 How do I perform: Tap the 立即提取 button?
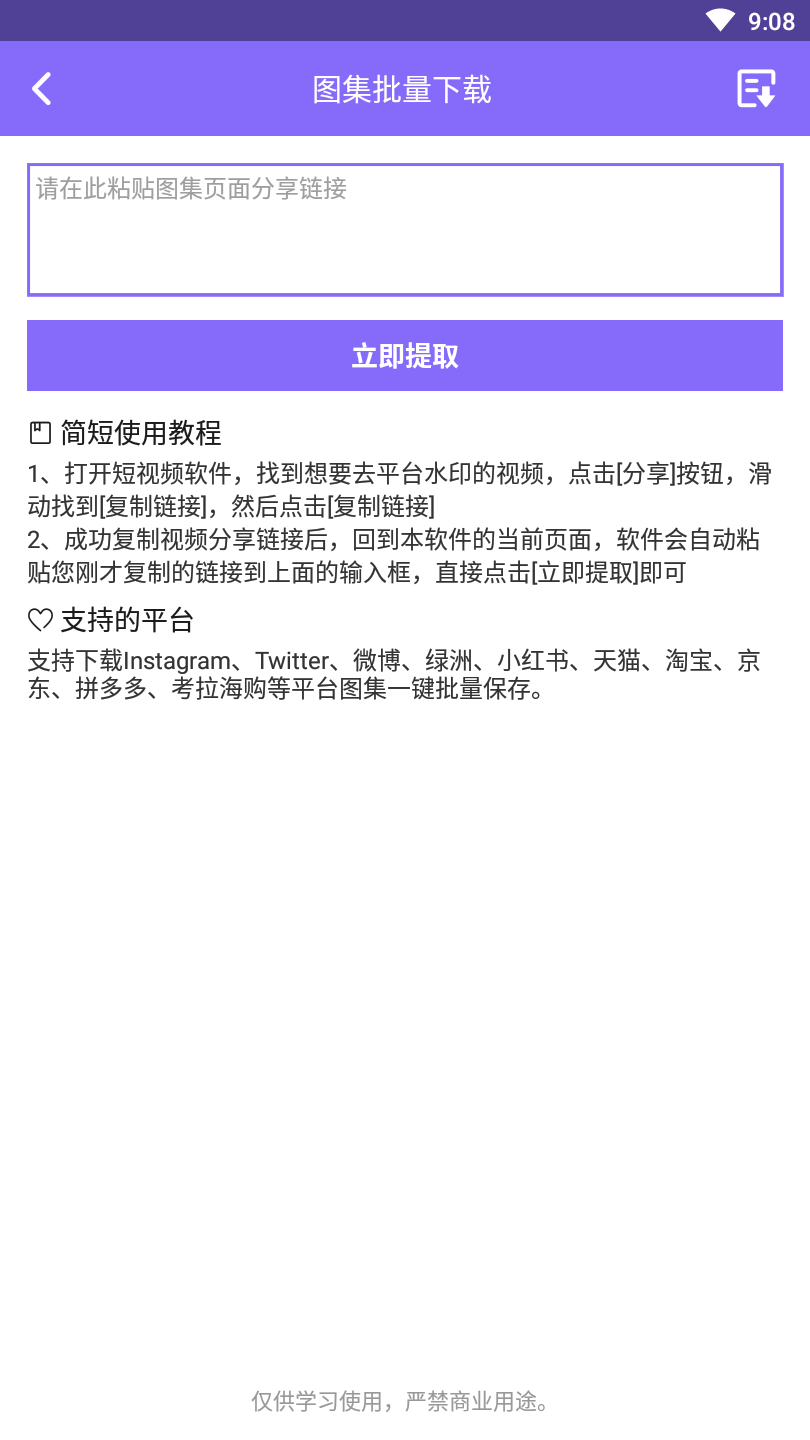coord(405,356)
